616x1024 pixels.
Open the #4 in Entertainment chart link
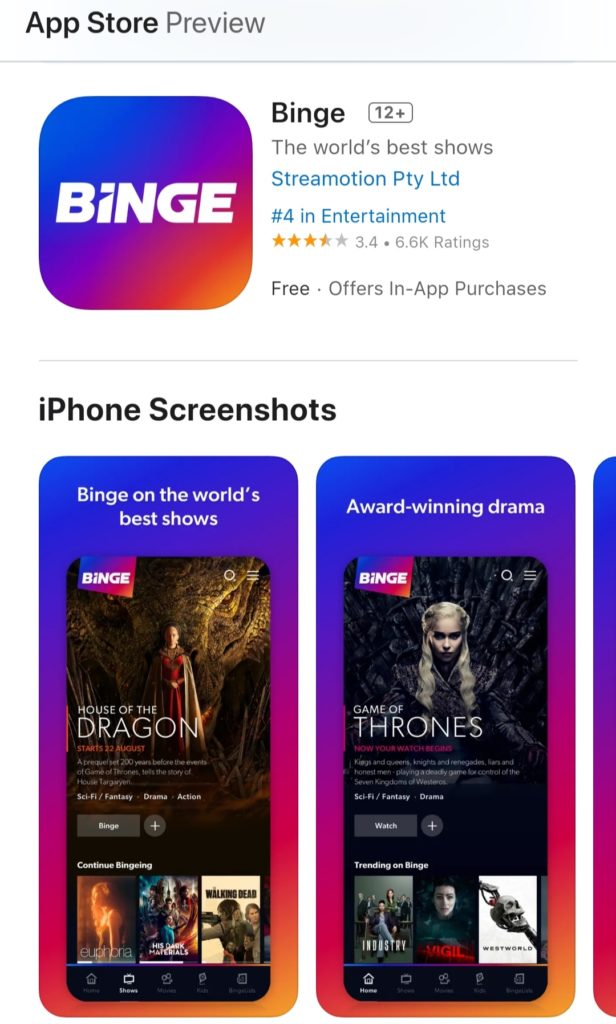pos(358,216)
